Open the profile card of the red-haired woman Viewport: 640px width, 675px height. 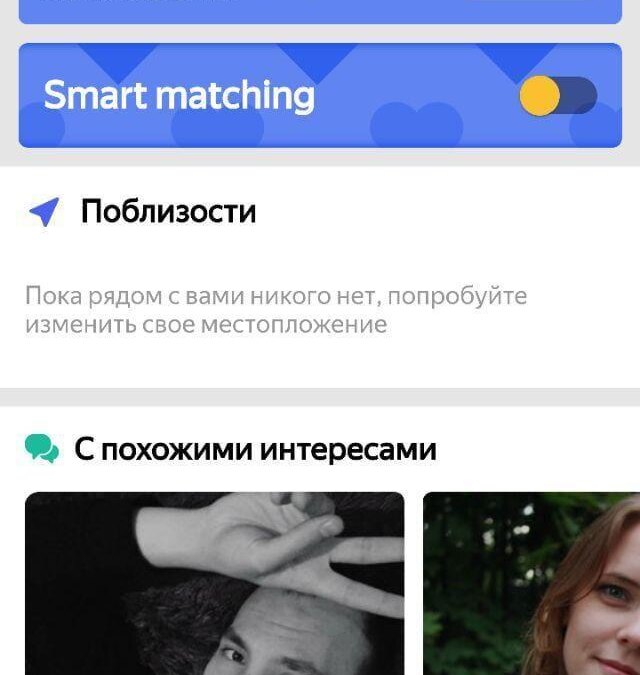coord(531,583)
